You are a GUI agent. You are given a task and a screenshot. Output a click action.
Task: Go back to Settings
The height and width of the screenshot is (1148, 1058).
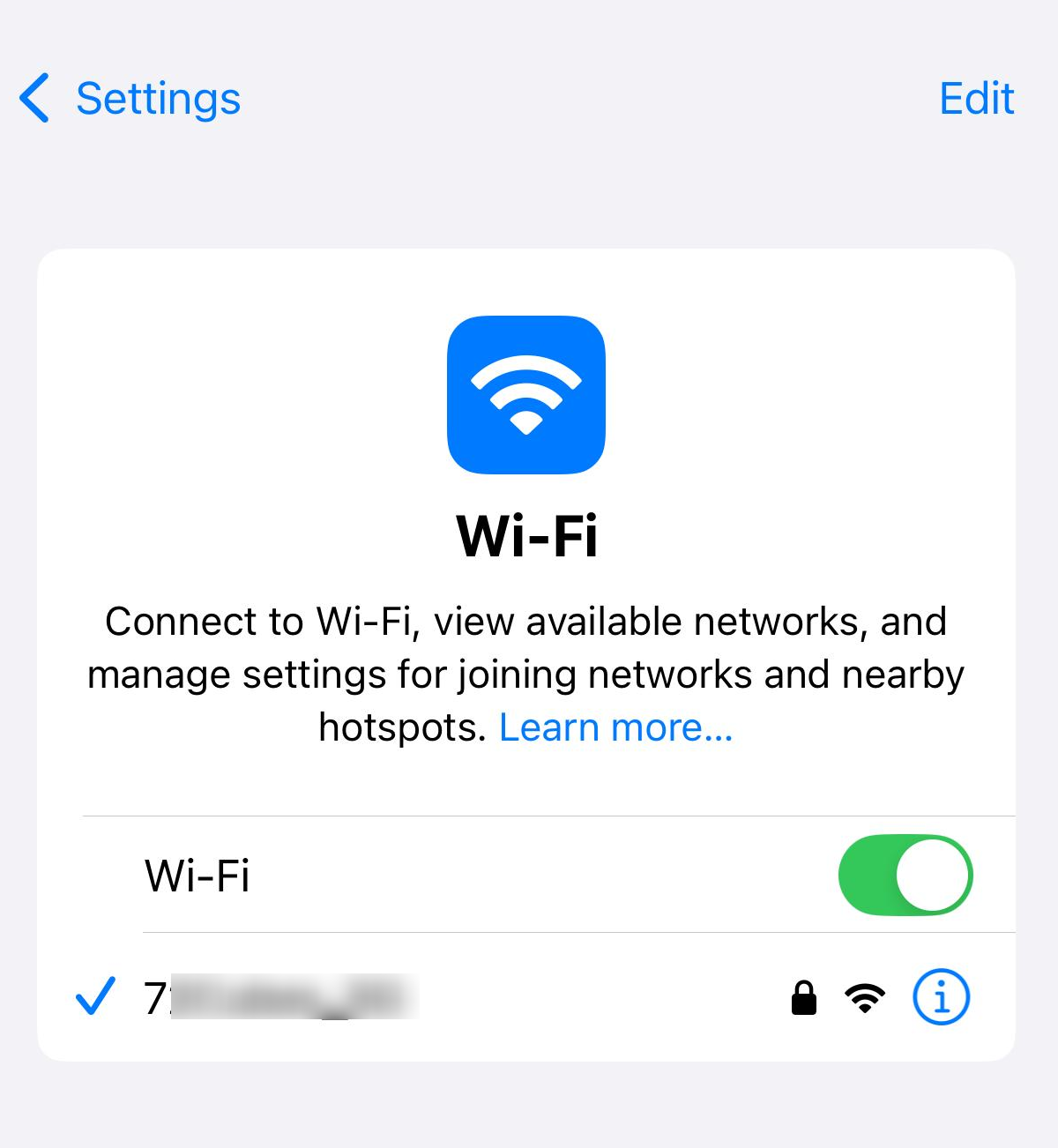pos(130,98)
